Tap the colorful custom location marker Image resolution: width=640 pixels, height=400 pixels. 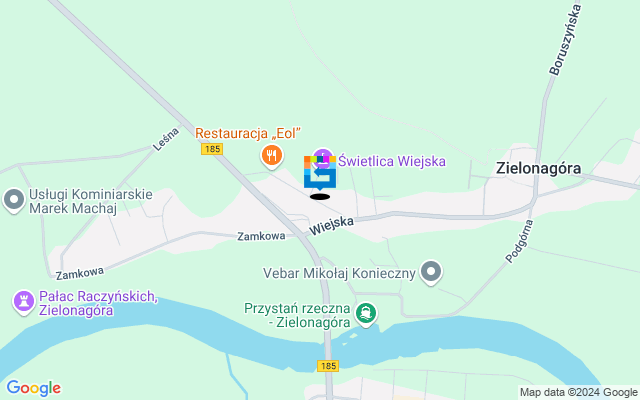(x=320, y=172)
